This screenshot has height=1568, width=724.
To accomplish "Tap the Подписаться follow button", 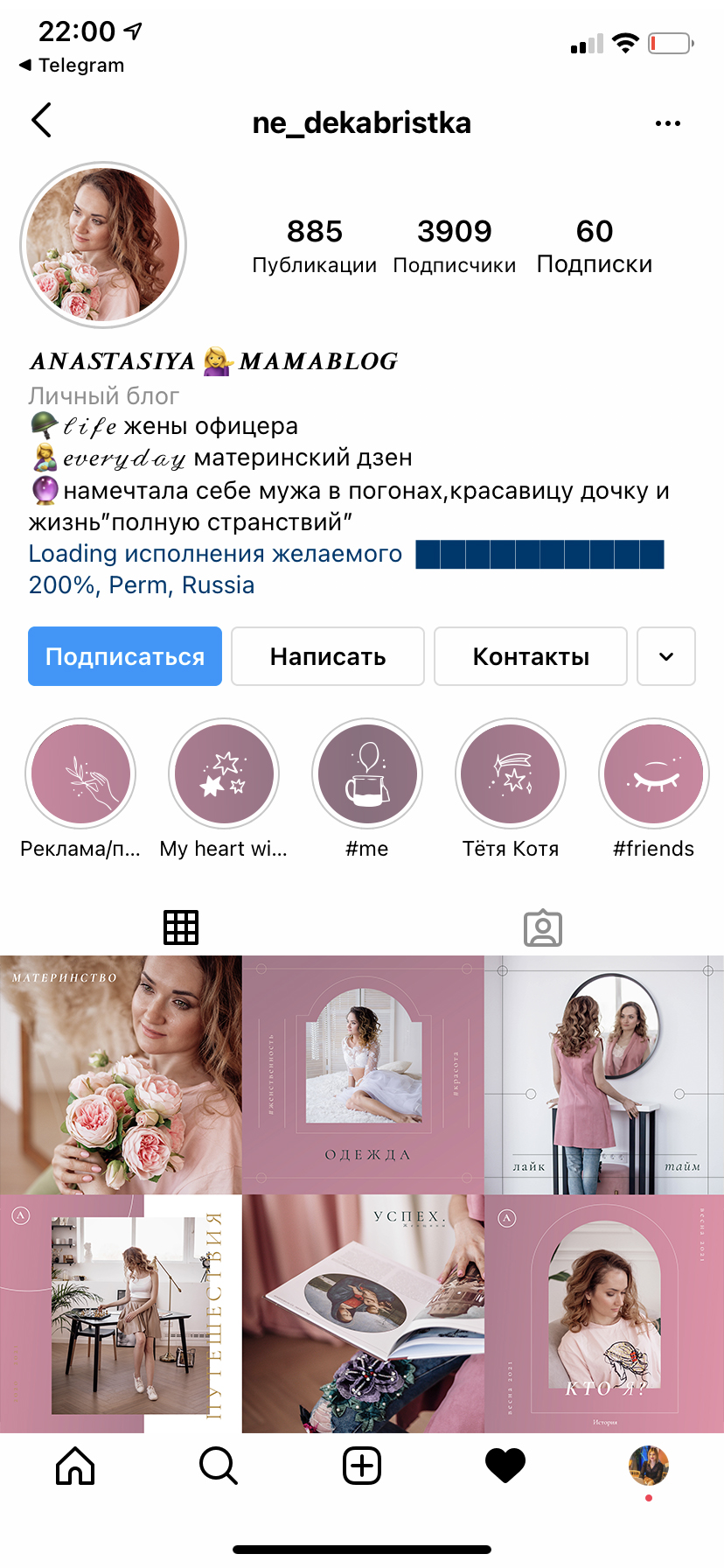I will point(125,656).
